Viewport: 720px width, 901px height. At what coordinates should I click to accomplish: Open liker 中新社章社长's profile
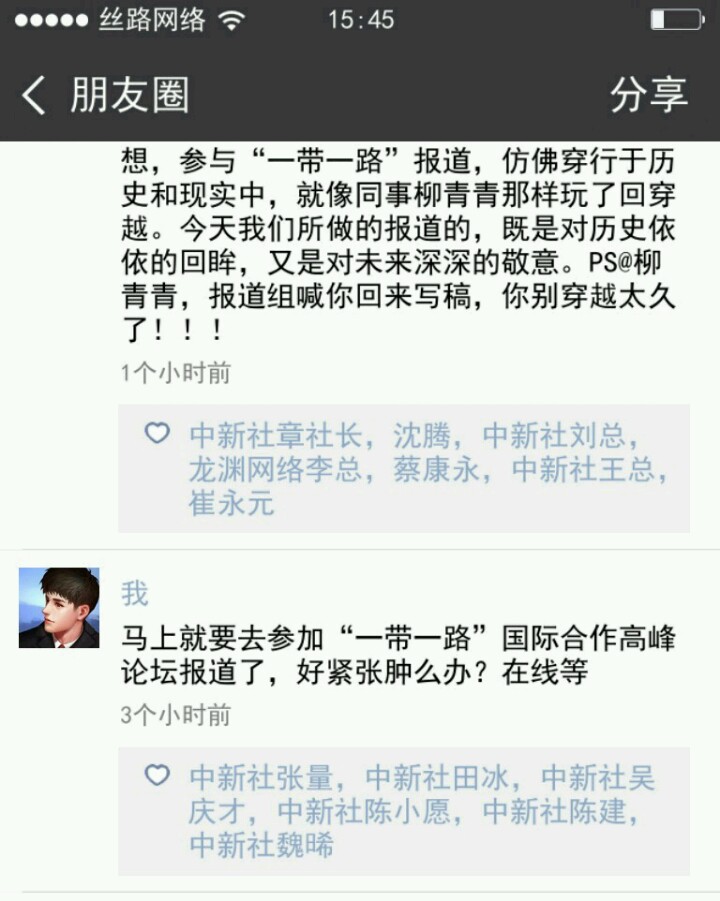pyautogui.click(x=278, y=436)
